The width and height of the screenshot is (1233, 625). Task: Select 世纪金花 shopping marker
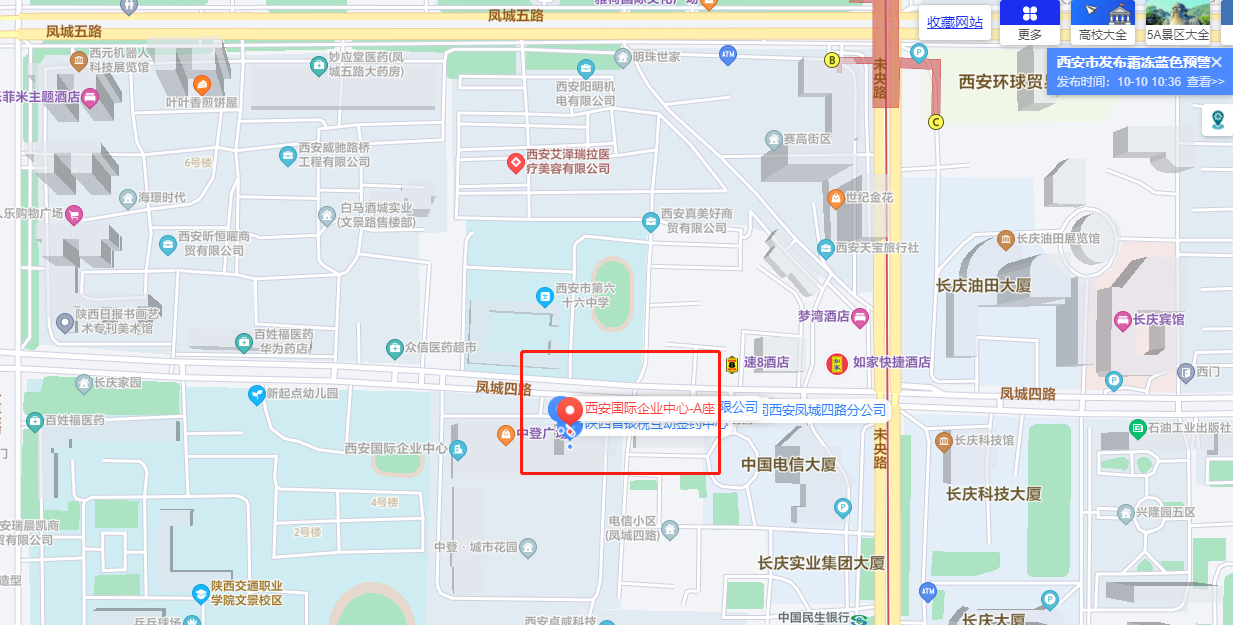tap(834, 198)
